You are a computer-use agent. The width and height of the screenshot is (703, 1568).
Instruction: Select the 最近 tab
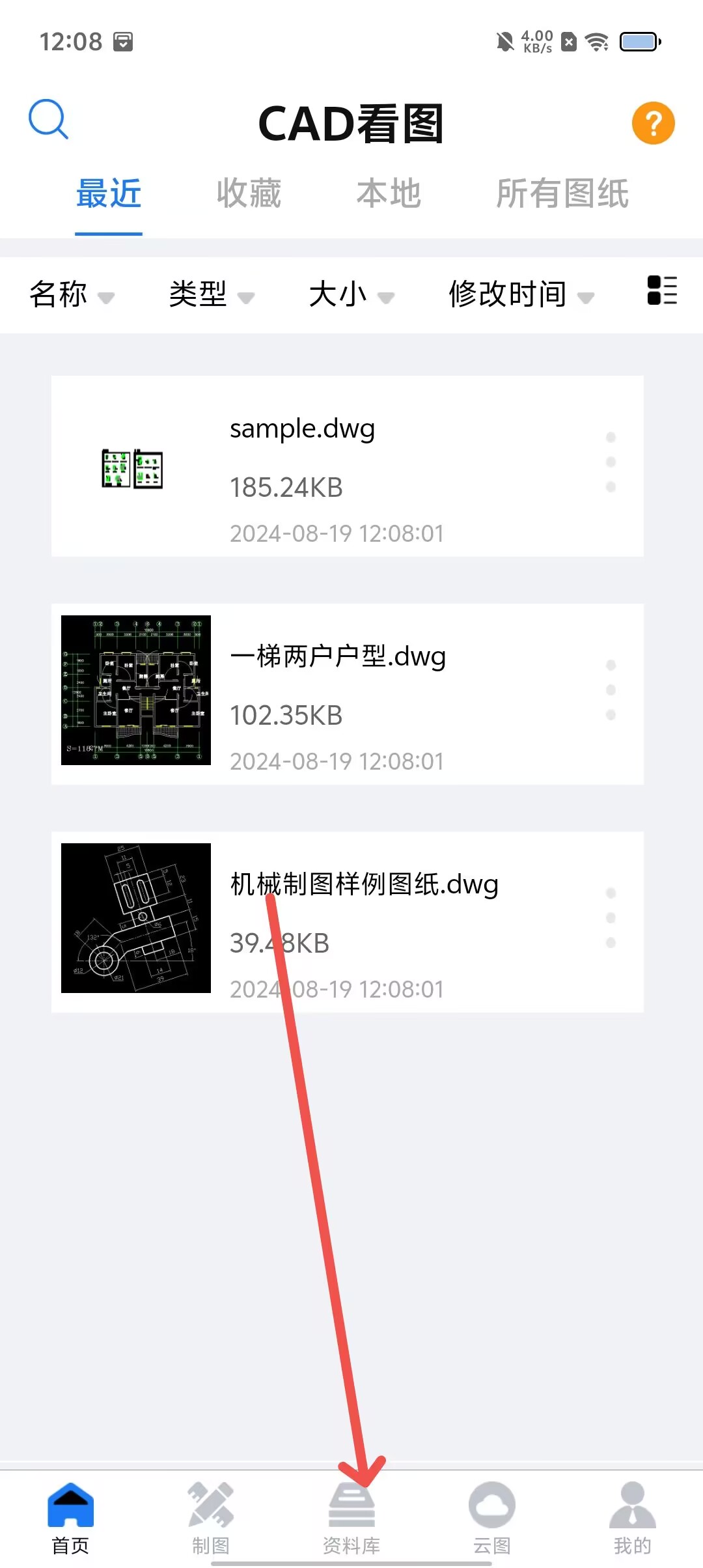[x=109, y=194]
